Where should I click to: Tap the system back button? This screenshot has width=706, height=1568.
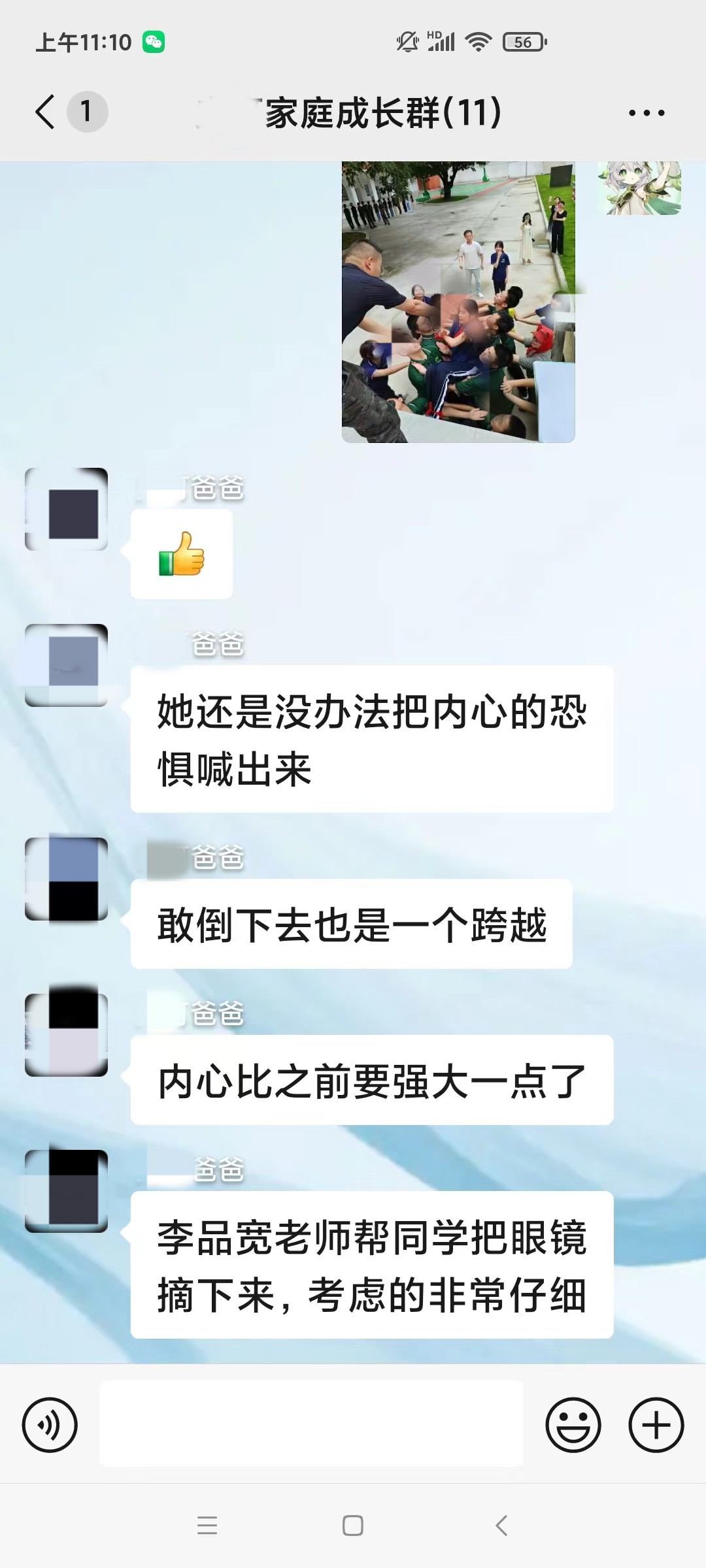pyautogui.click(x=501, y=1526)
